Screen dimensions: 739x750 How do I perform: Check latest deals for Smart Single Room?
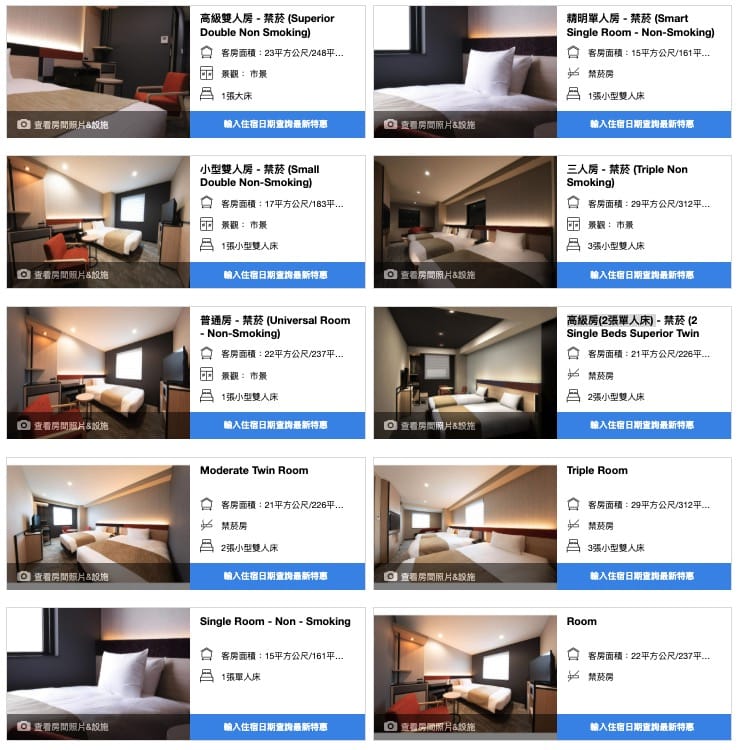click(x=643, y=124)
